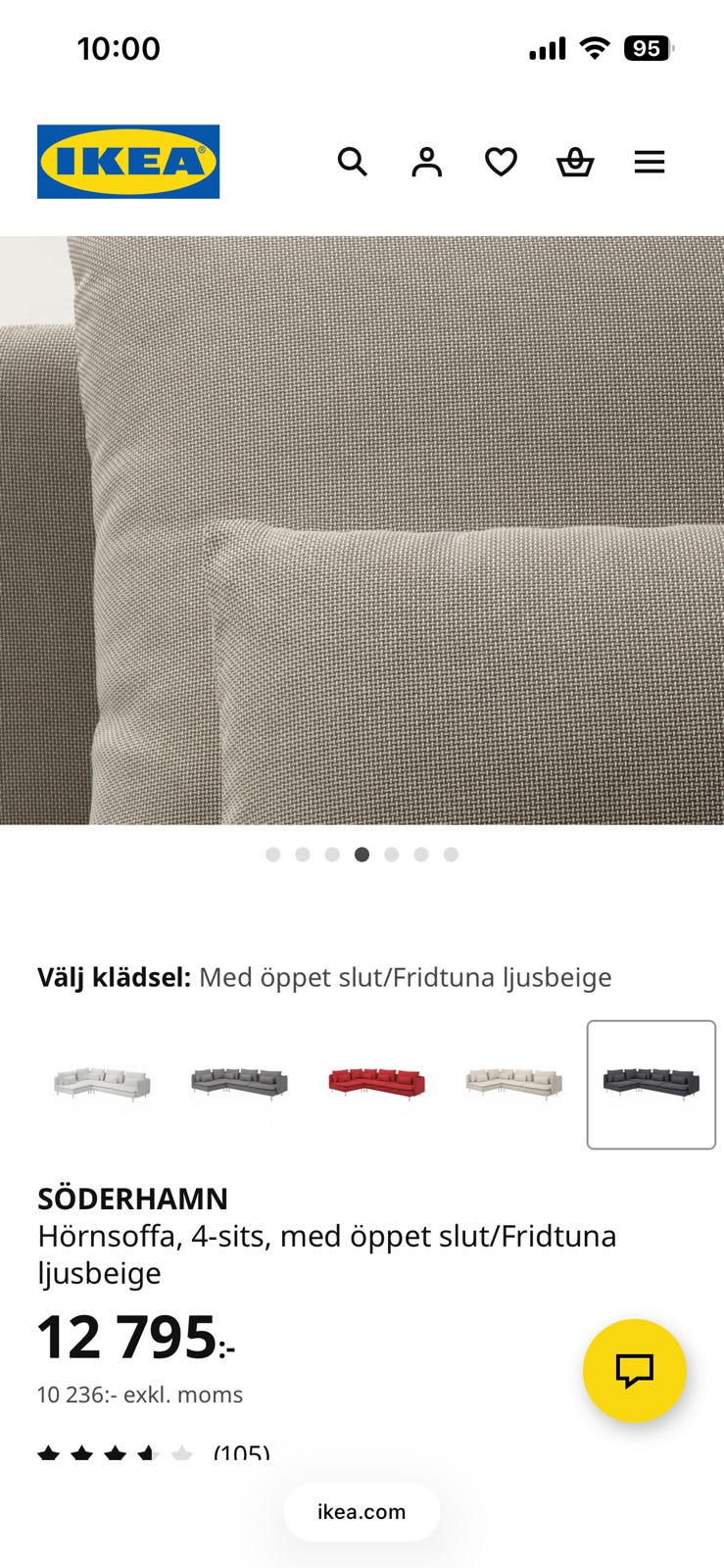Tap the ikea.com address pill

coord(362,1512)
